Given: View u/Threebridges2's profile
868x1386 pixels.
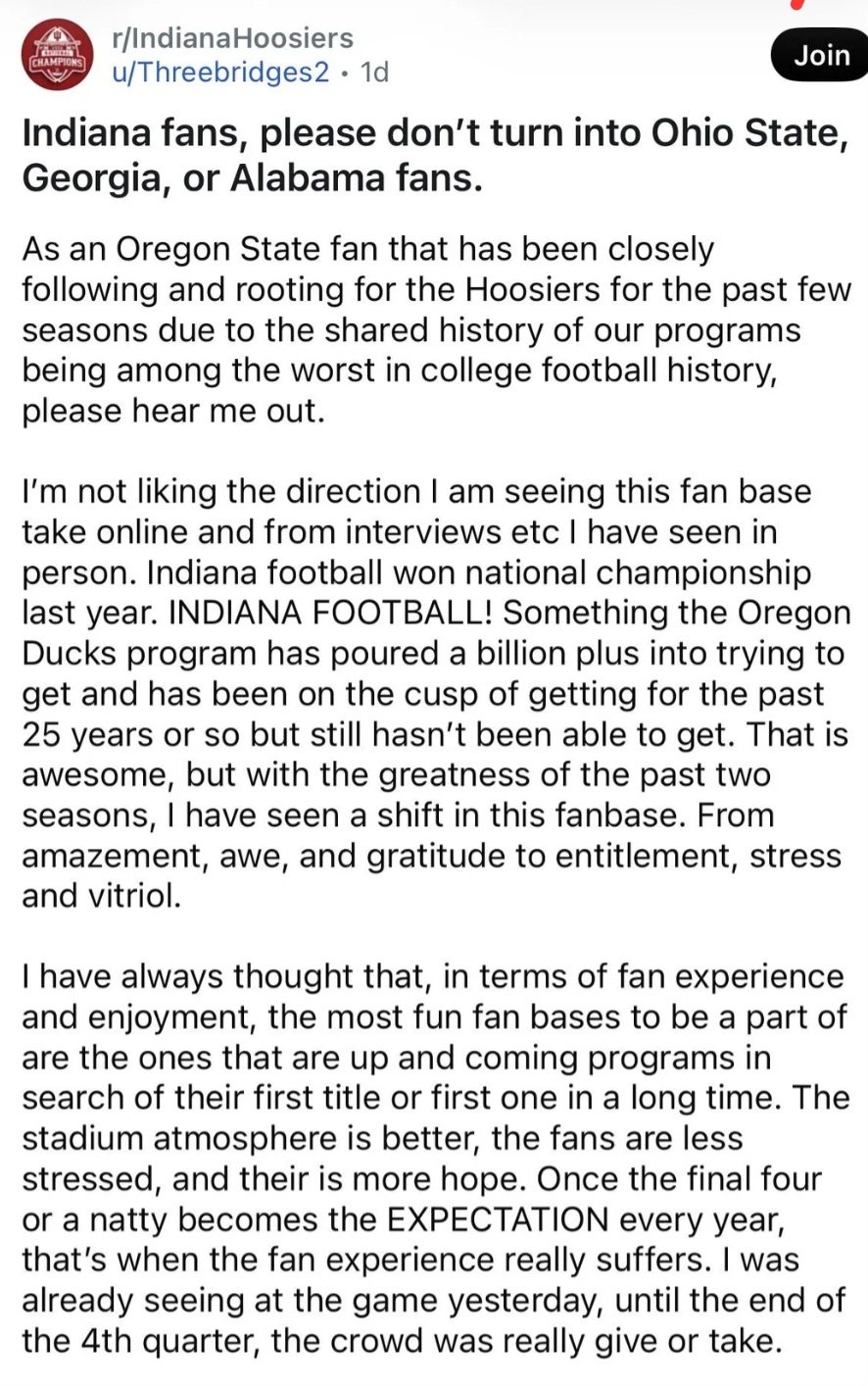Looking at the screenshot, I should (x=221, y=72).
